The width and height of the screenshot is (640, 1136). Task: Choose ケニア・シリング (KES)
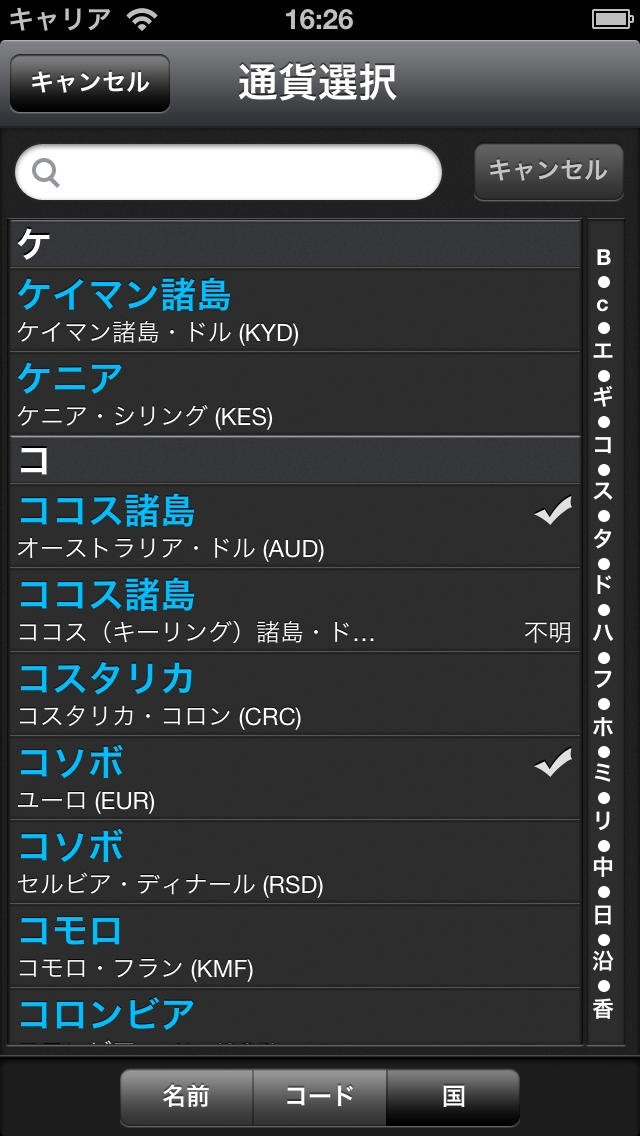click(295, 393)
